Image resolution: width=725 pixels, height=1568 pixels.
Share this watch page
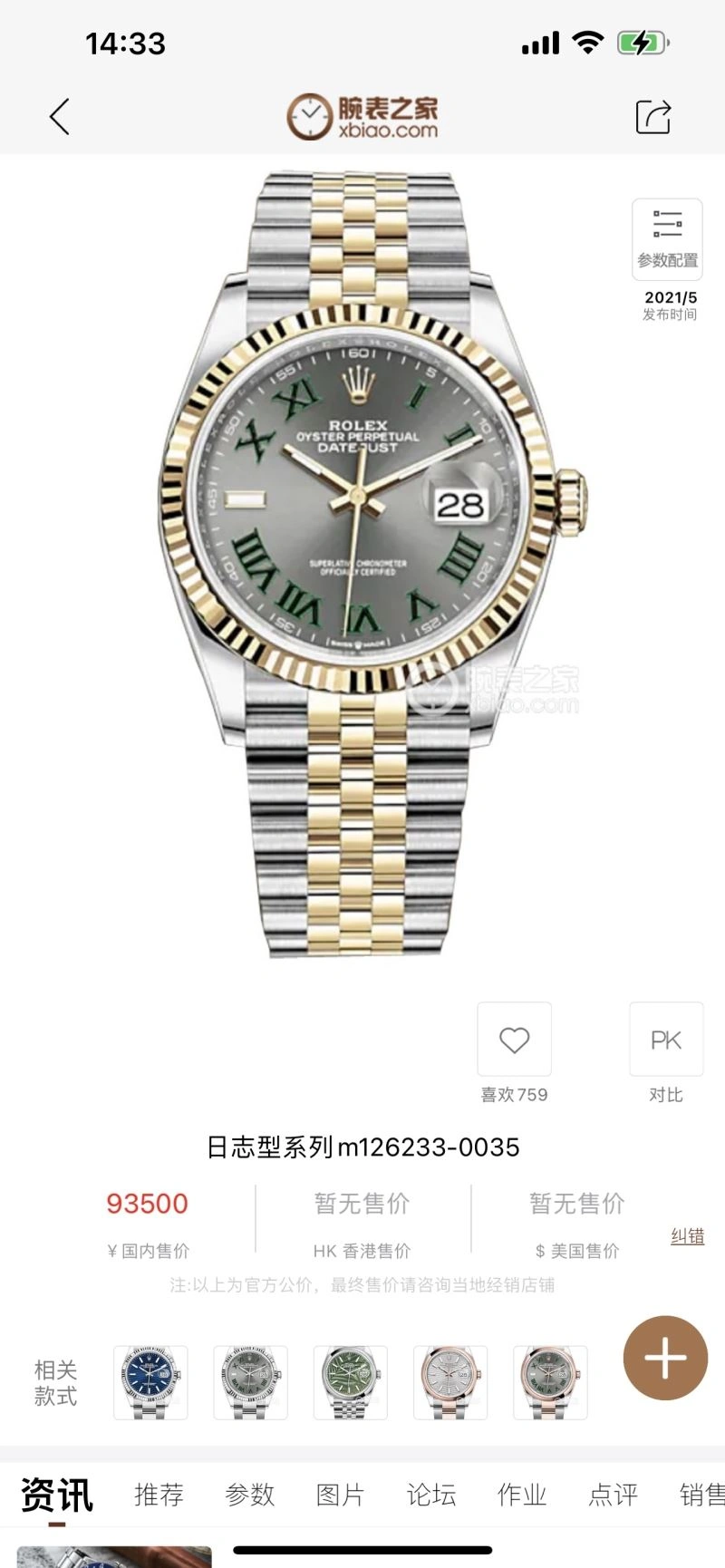652,117
